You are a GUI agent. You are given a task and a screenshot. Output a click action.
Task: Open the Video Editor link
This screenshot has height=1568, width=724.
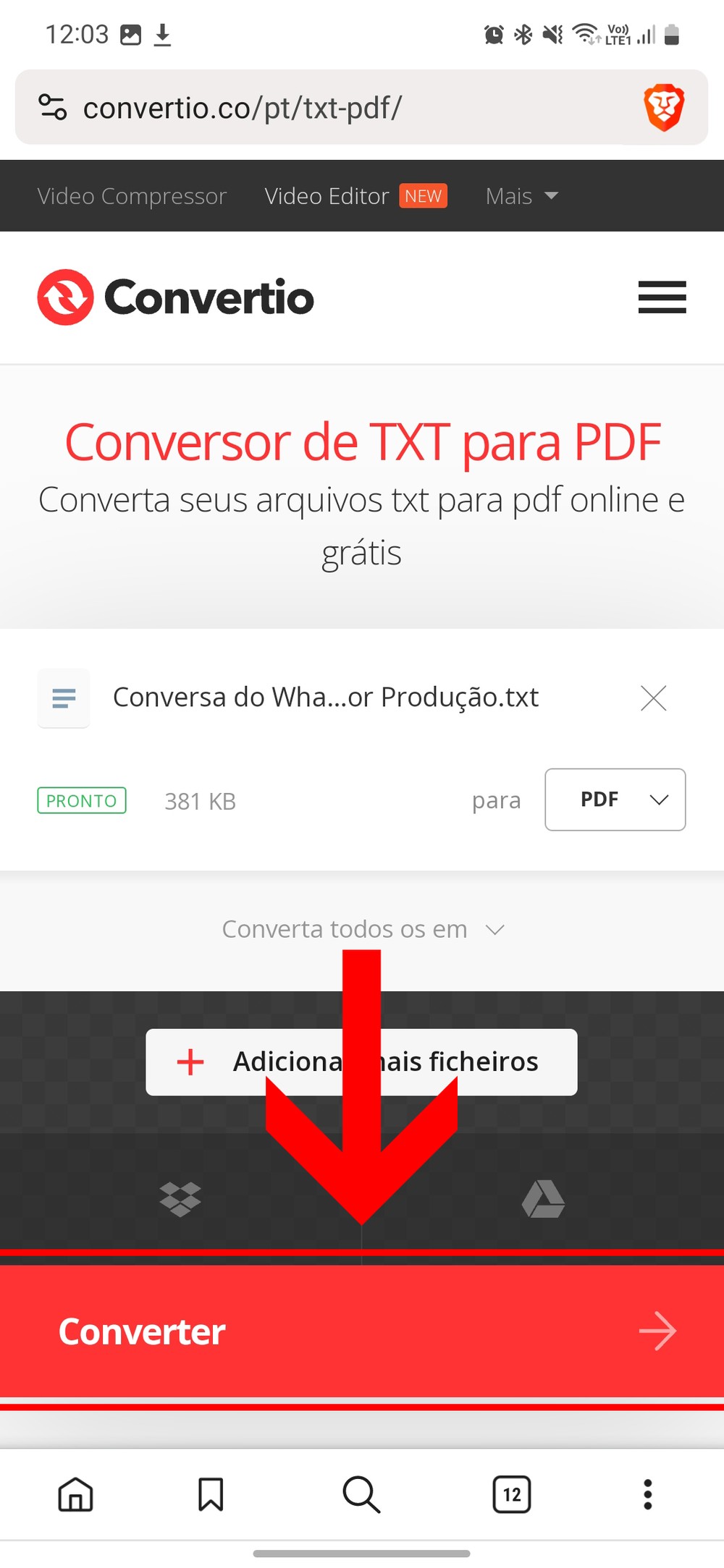click(x=327, y=196)
